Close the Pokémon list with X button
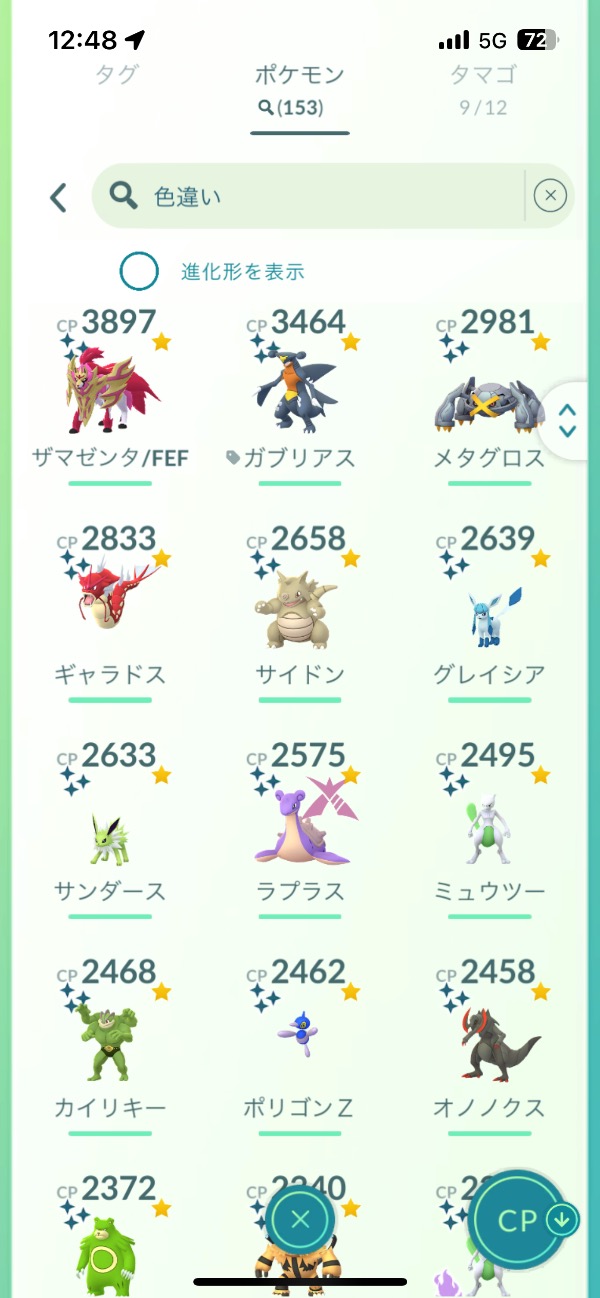The width and height of the screenshot is (600, 1298). click(300, 1219)
